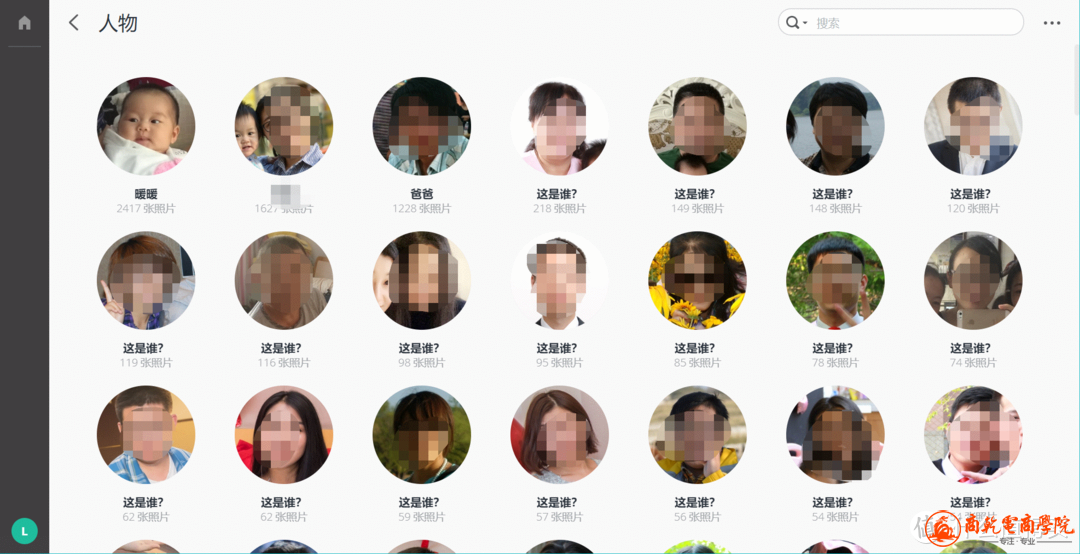
Task: Open the unnamed person with 119 photos
Action: click(146, 281)
